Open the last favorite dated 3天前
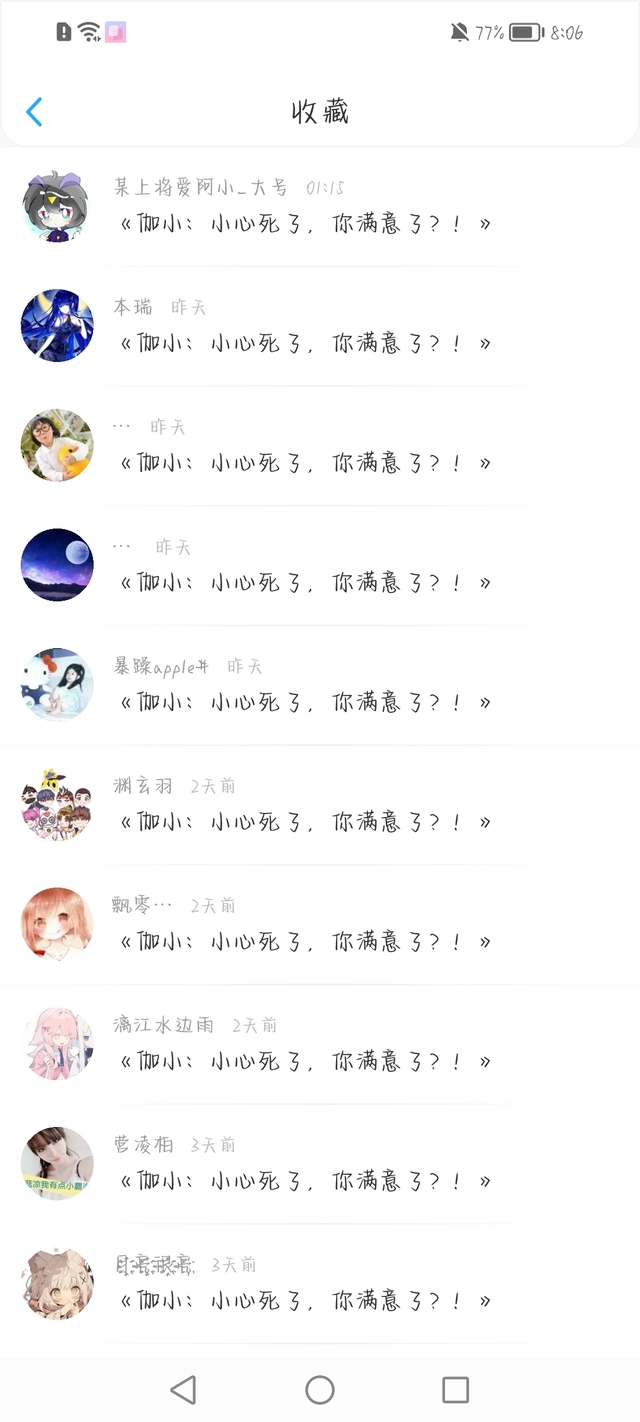 [x=305, y=1300]
